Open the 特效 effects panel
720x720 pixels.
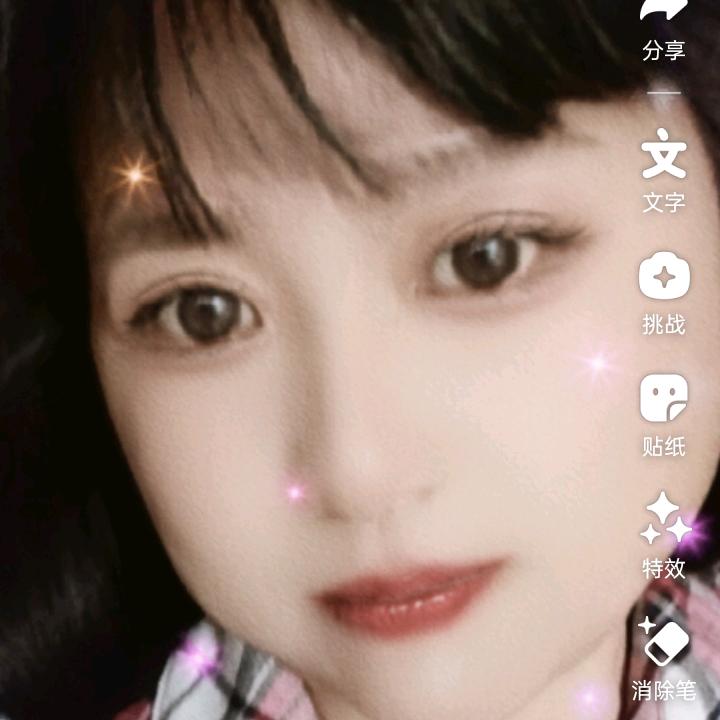pyautogui.click(x=664, y=535)
